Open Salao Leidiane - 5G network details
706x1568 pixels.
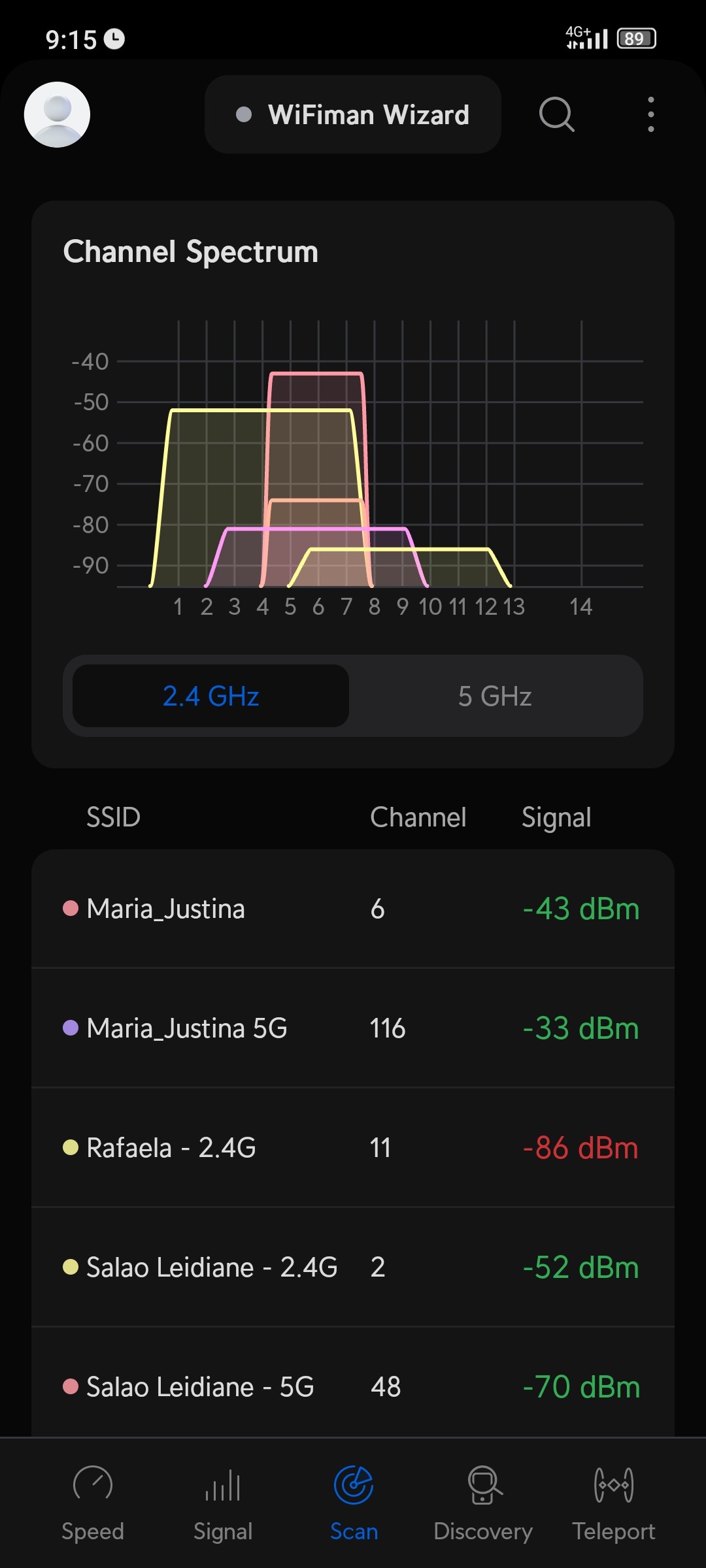(x=353, y=1386)
